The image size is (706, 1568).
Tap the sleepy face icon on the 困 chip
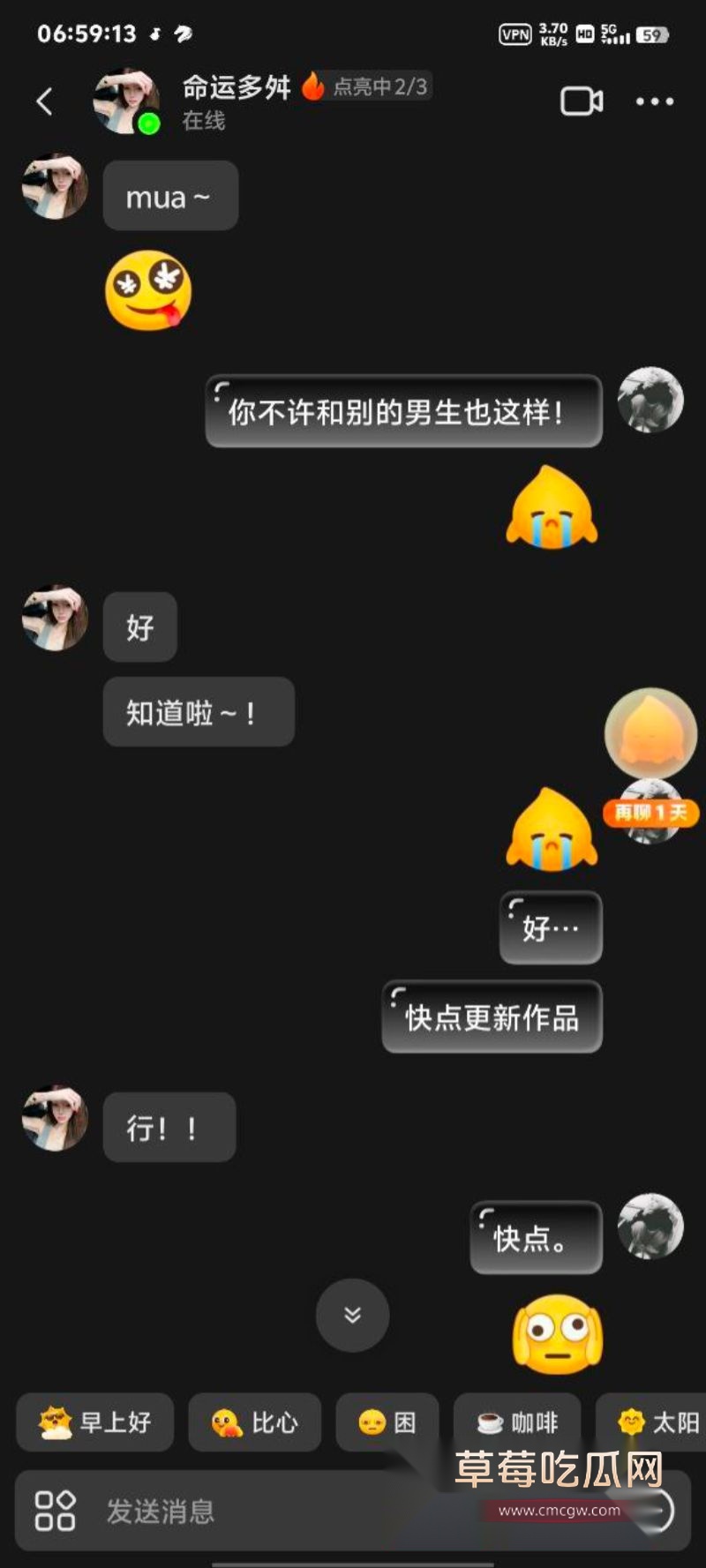(x=372, y=1423)
